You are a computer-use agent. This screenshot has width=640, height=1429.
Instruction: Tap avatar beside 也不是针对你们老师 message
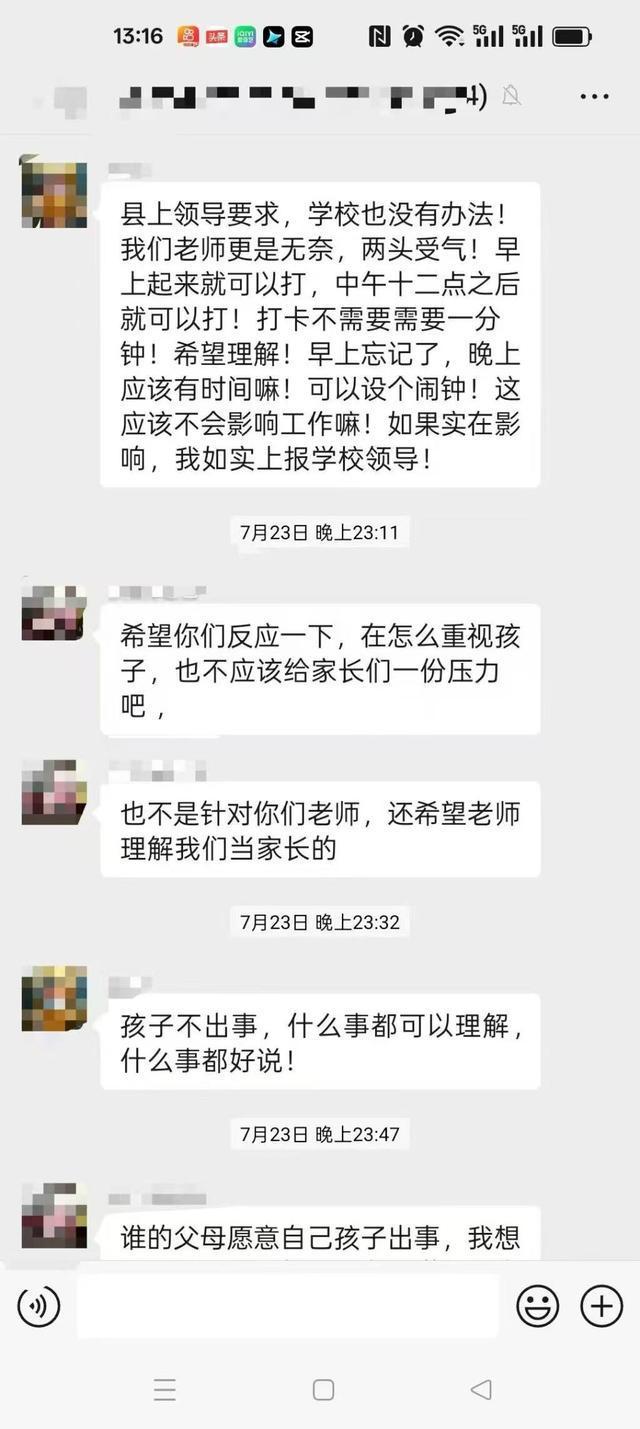pos(54,792)
